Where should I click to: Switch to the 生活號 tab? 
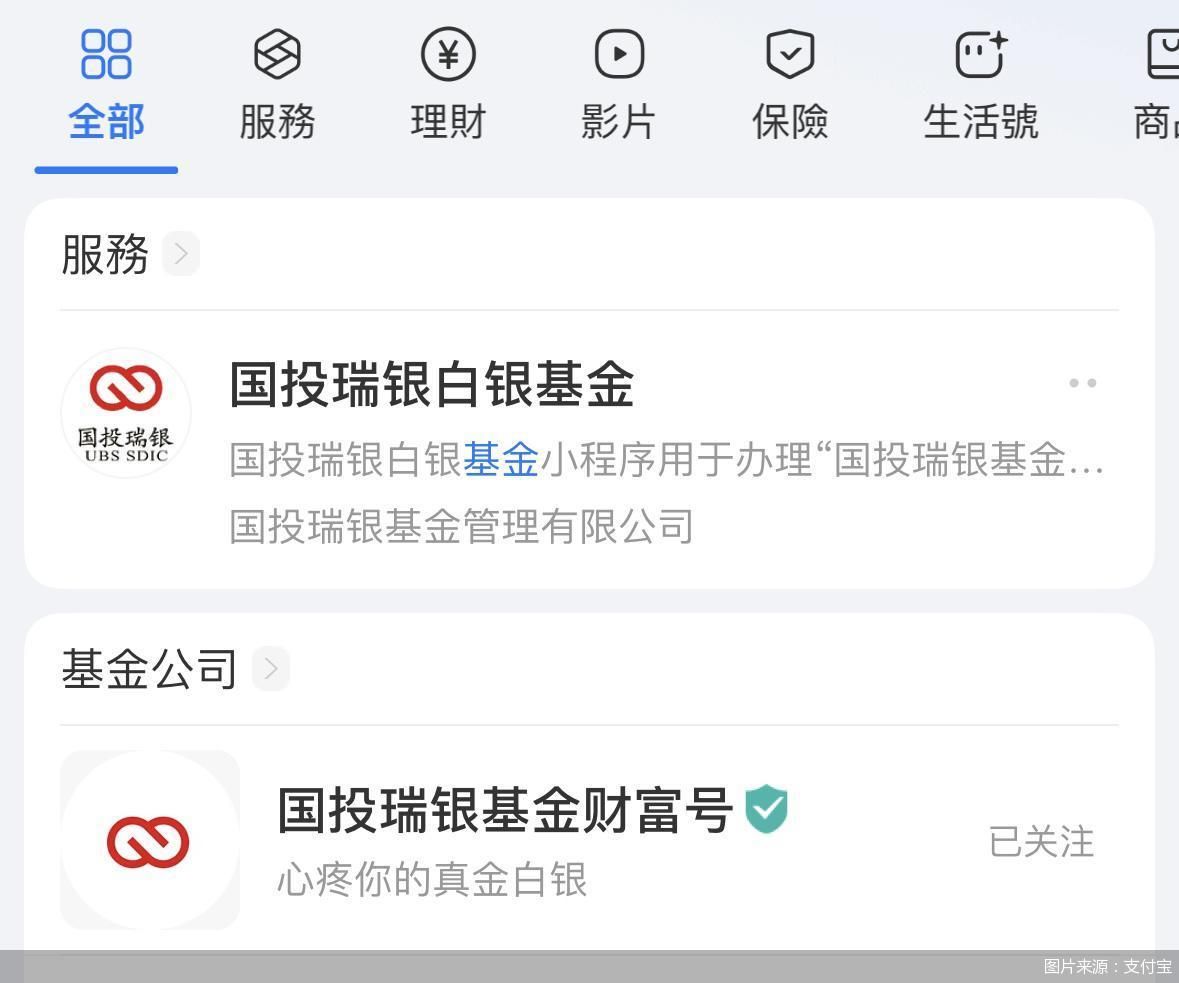coord(980,86)
